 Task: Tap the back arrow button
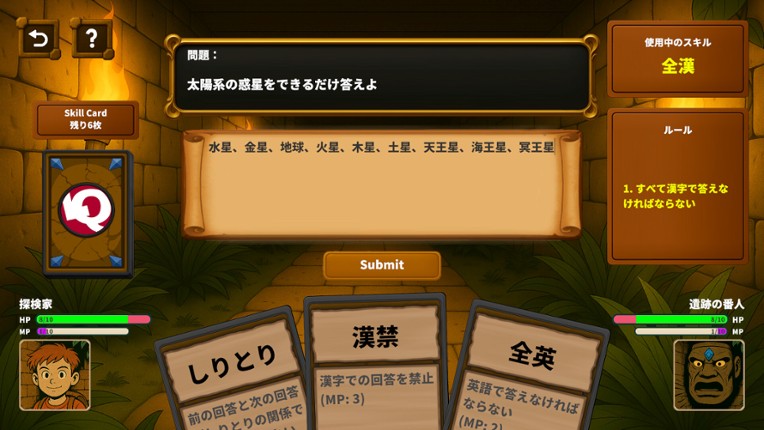tap(38, 39)
